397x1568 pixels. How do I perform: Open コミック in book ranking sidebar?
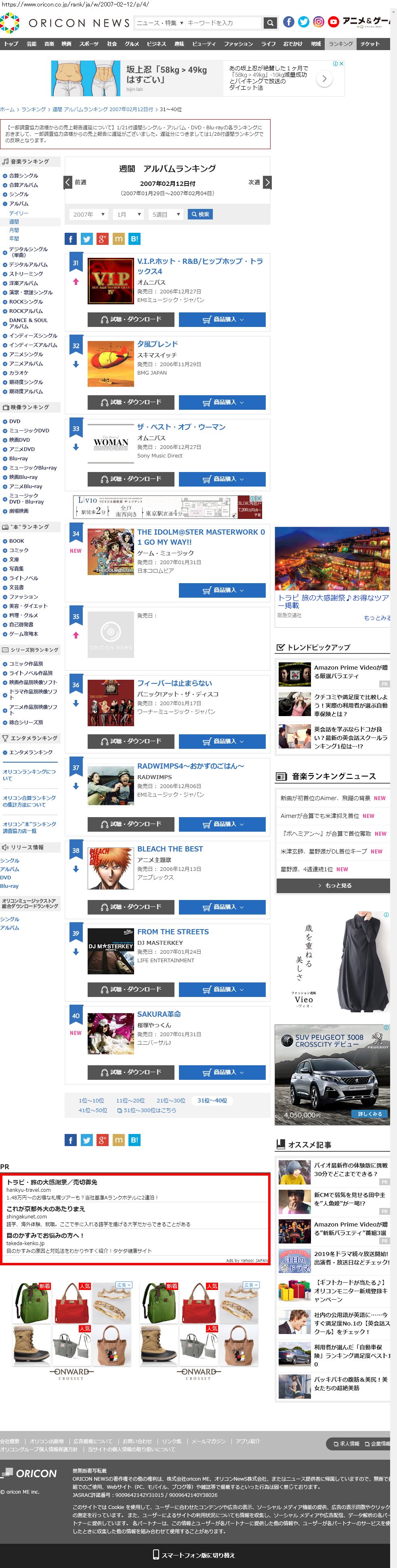[x=18, y=550]
